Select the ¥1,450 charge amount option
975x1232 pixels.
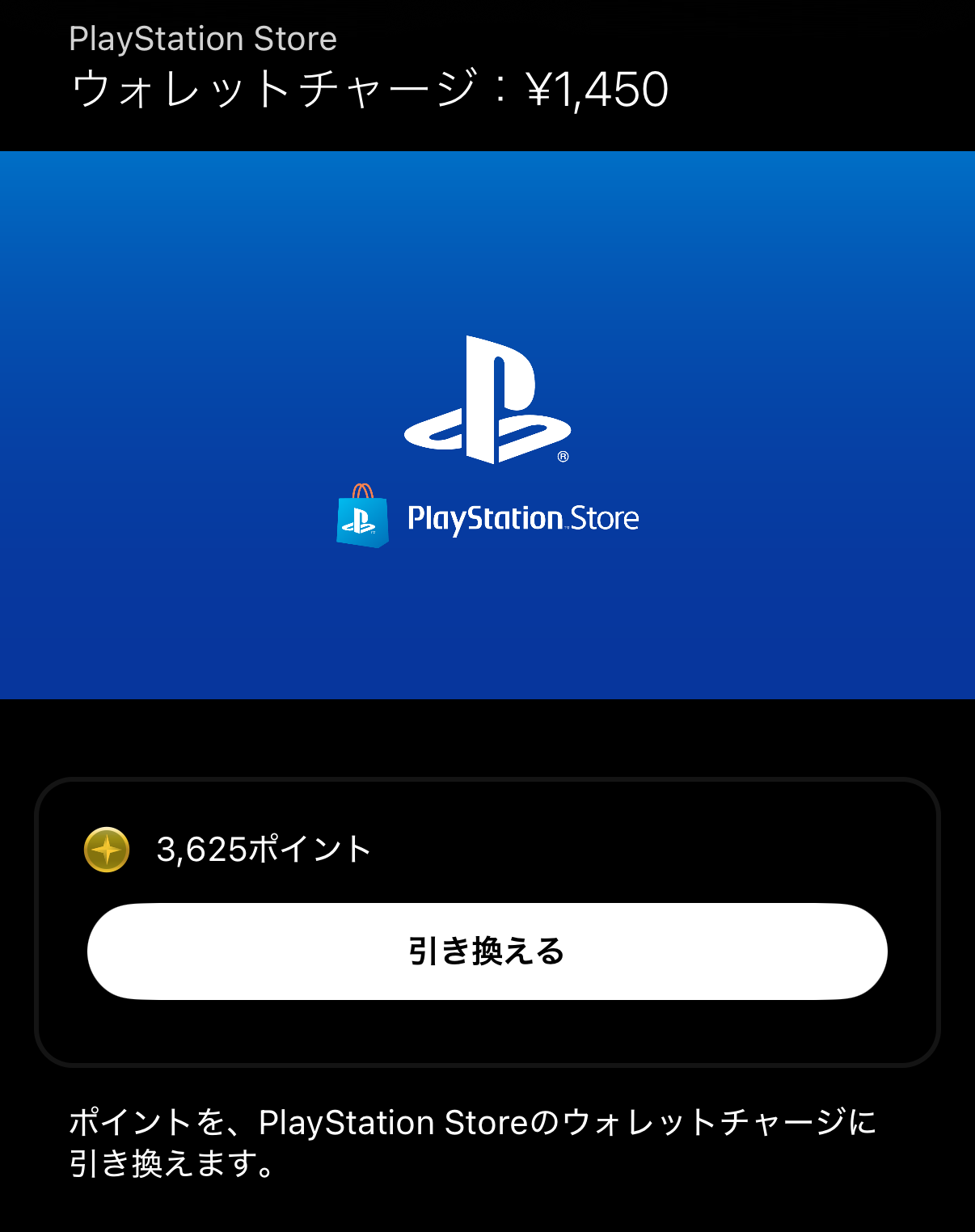pyautogui.click(x=369, y=89)
